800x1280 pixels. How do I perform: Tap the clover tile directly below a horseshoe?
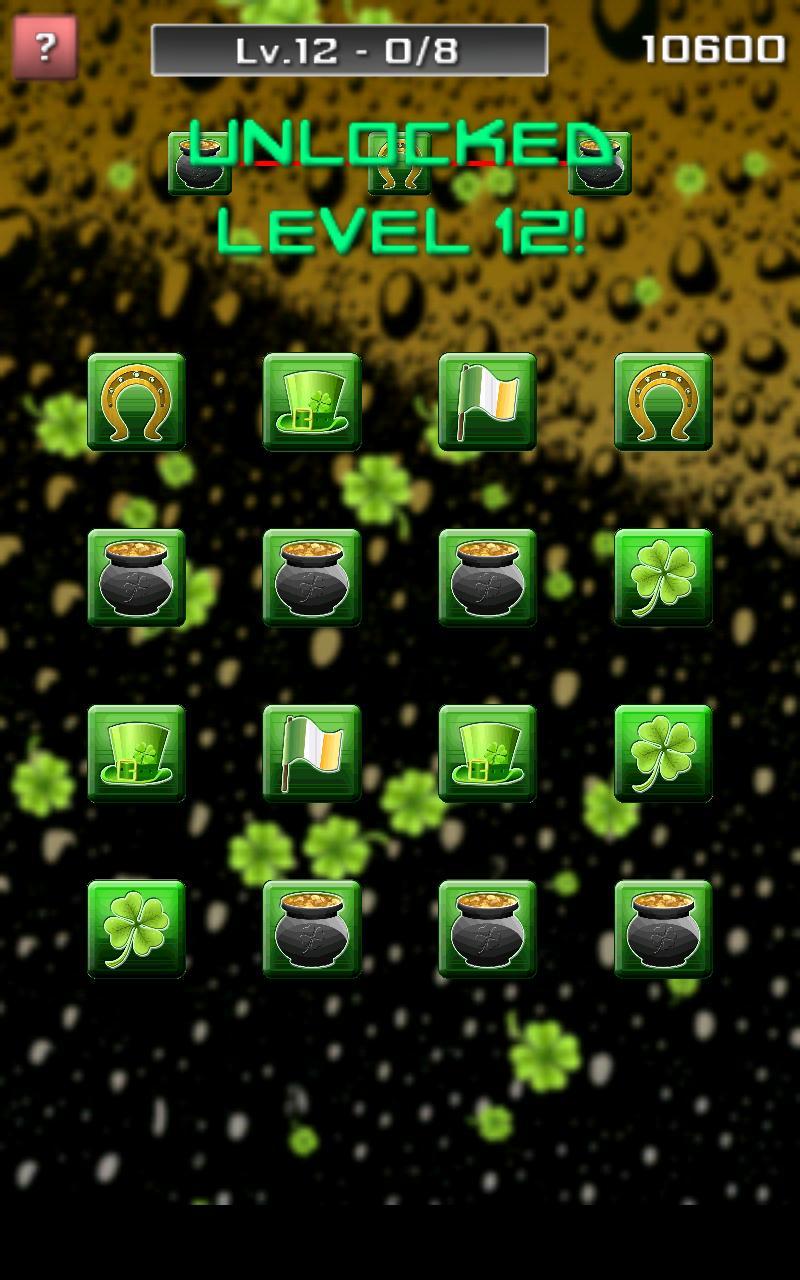663,577
